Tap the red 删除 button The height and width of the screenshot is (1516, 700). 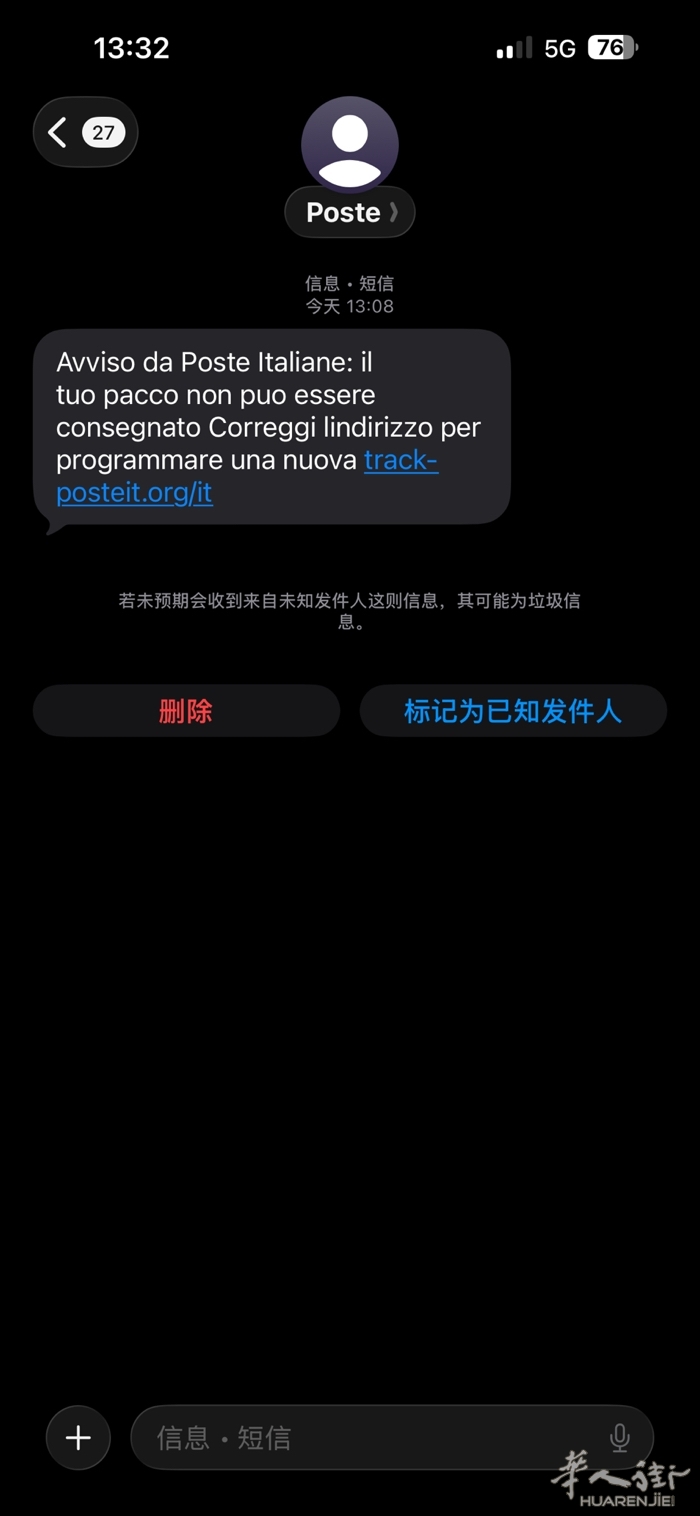186,711
